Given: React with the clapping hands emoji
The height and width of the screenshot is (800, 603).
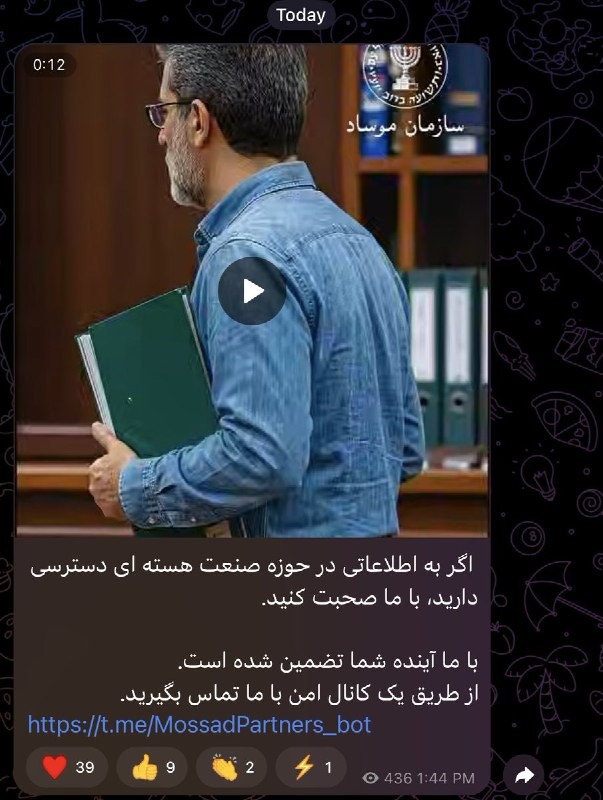Looking at the screenshot, I should (231, 767).
